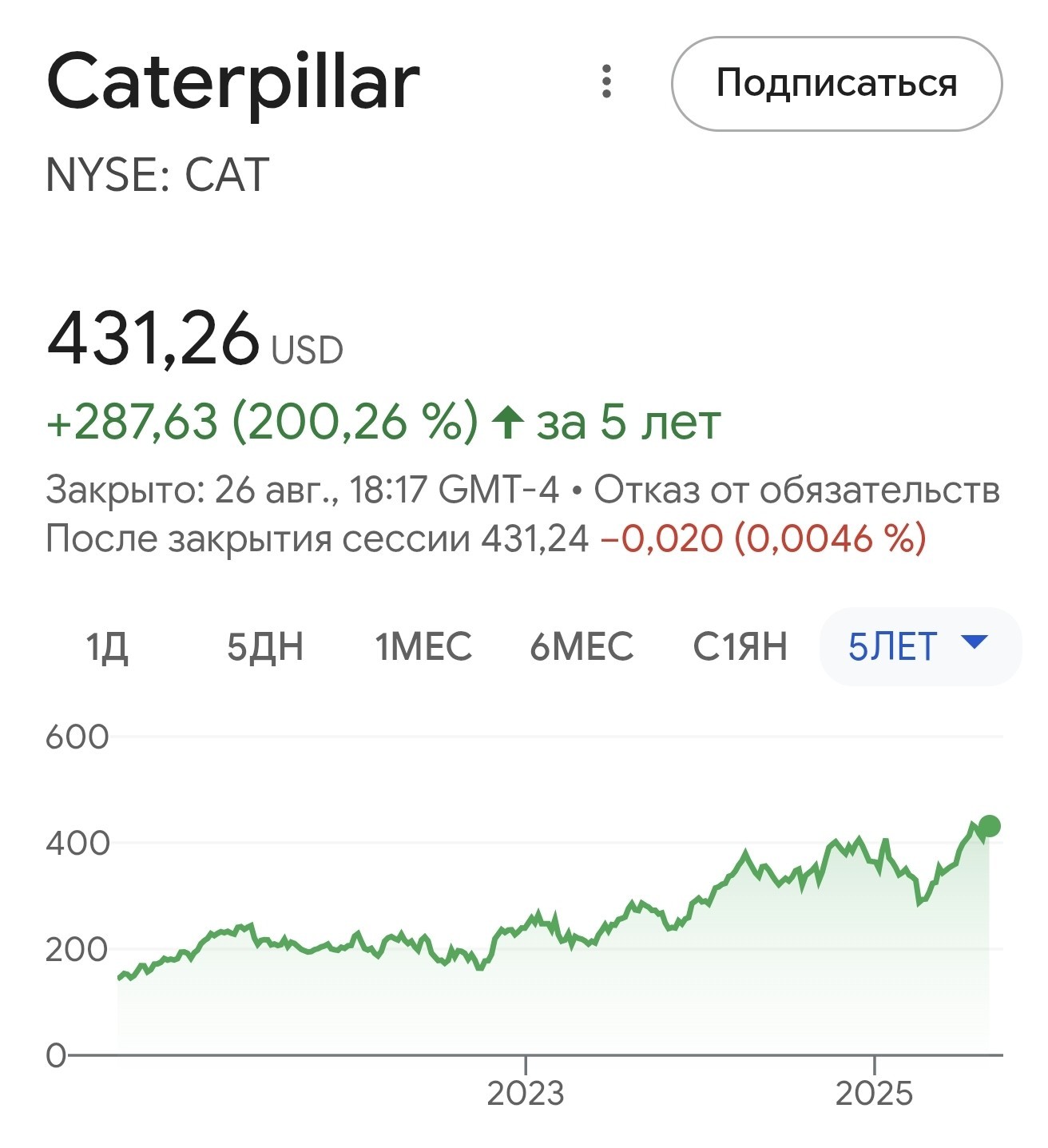Image resolution: width=1048 pixels, height=1148 pixels.
Task: Open the Отказ от обязательств disclaimer
Action: point(796,489)
